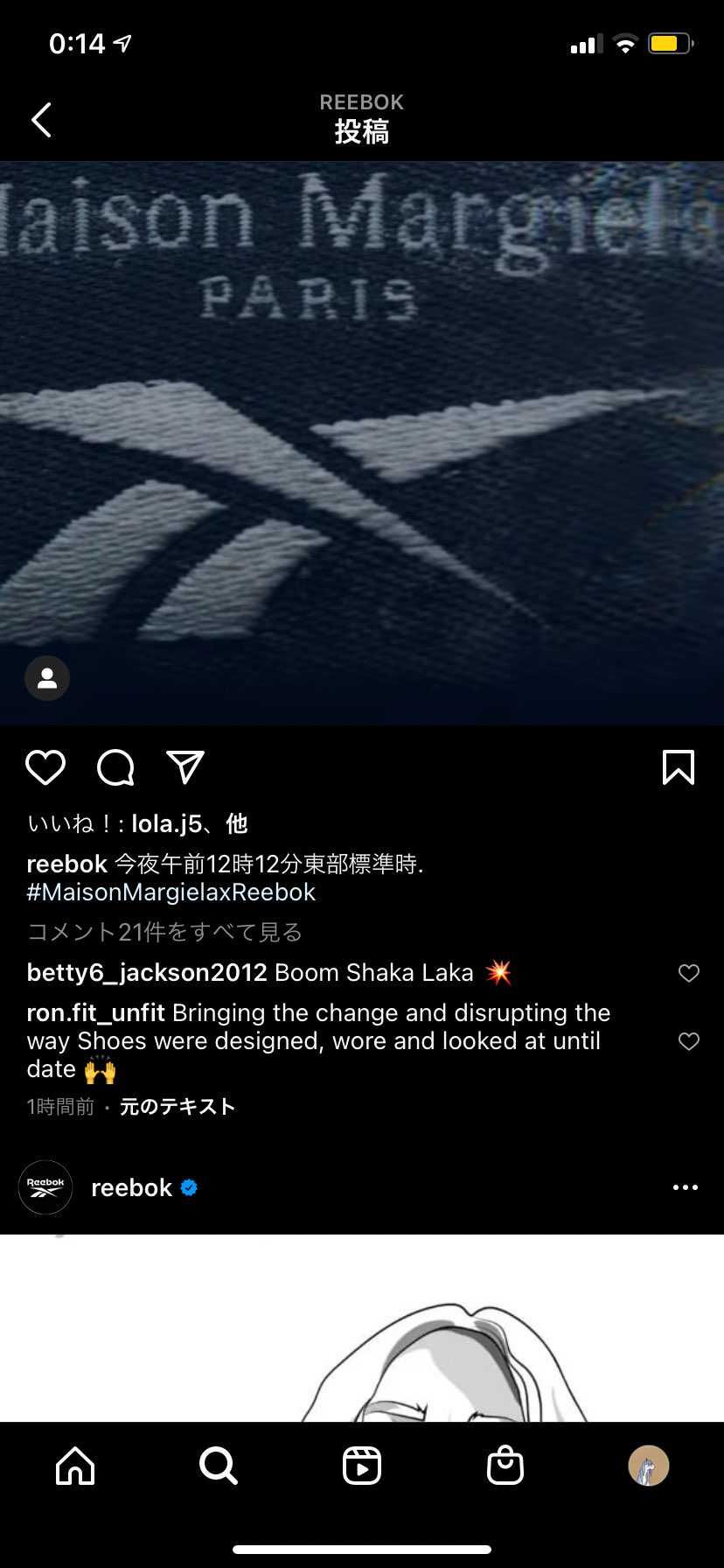Share the post via the paper plane icon
724x1568 pixels.
pyautogui.click(x=185, y=767)
